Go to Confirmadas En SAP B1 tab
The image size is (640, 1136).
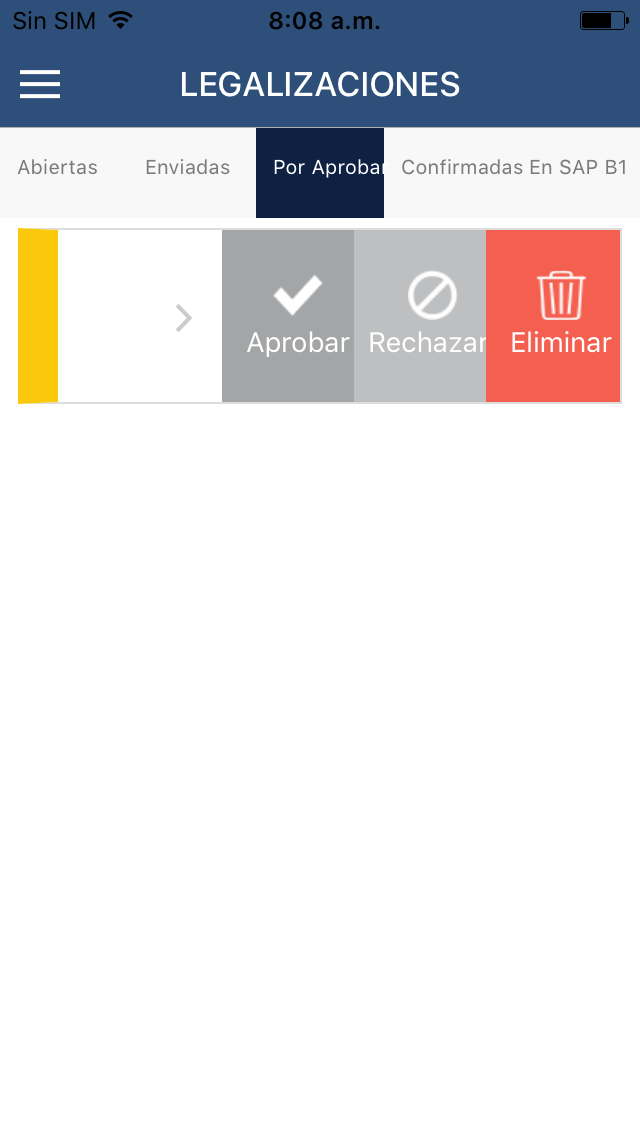514,168
